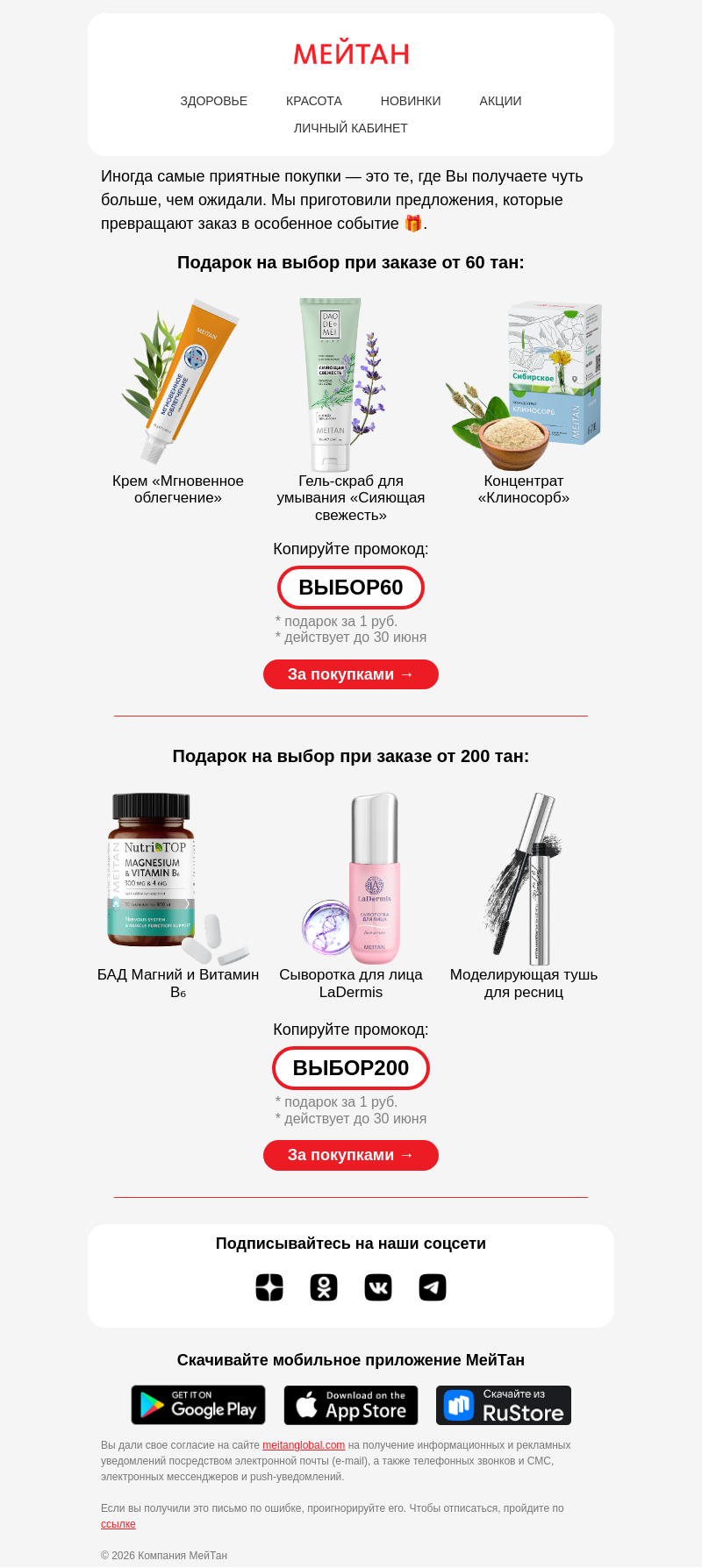
Task: Select the ВЫБОР60 promo code
Action: (351, 588)
